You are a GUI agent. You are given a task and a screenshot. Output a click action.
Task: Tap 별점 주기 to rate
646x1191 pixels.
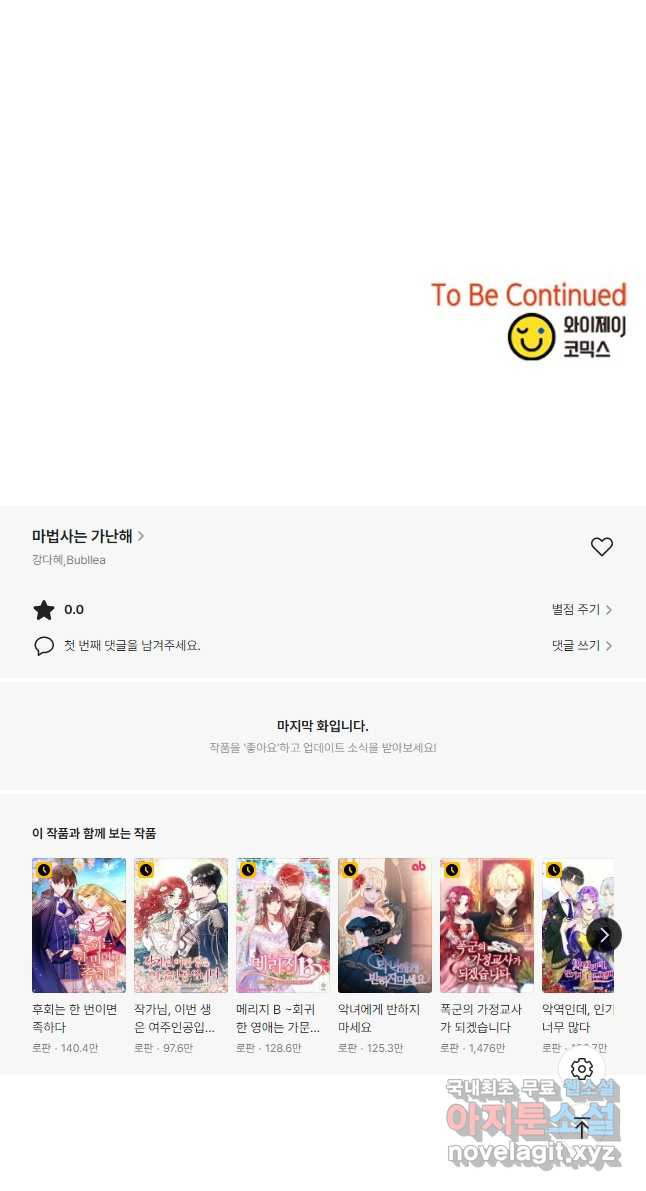click(582, 609)
